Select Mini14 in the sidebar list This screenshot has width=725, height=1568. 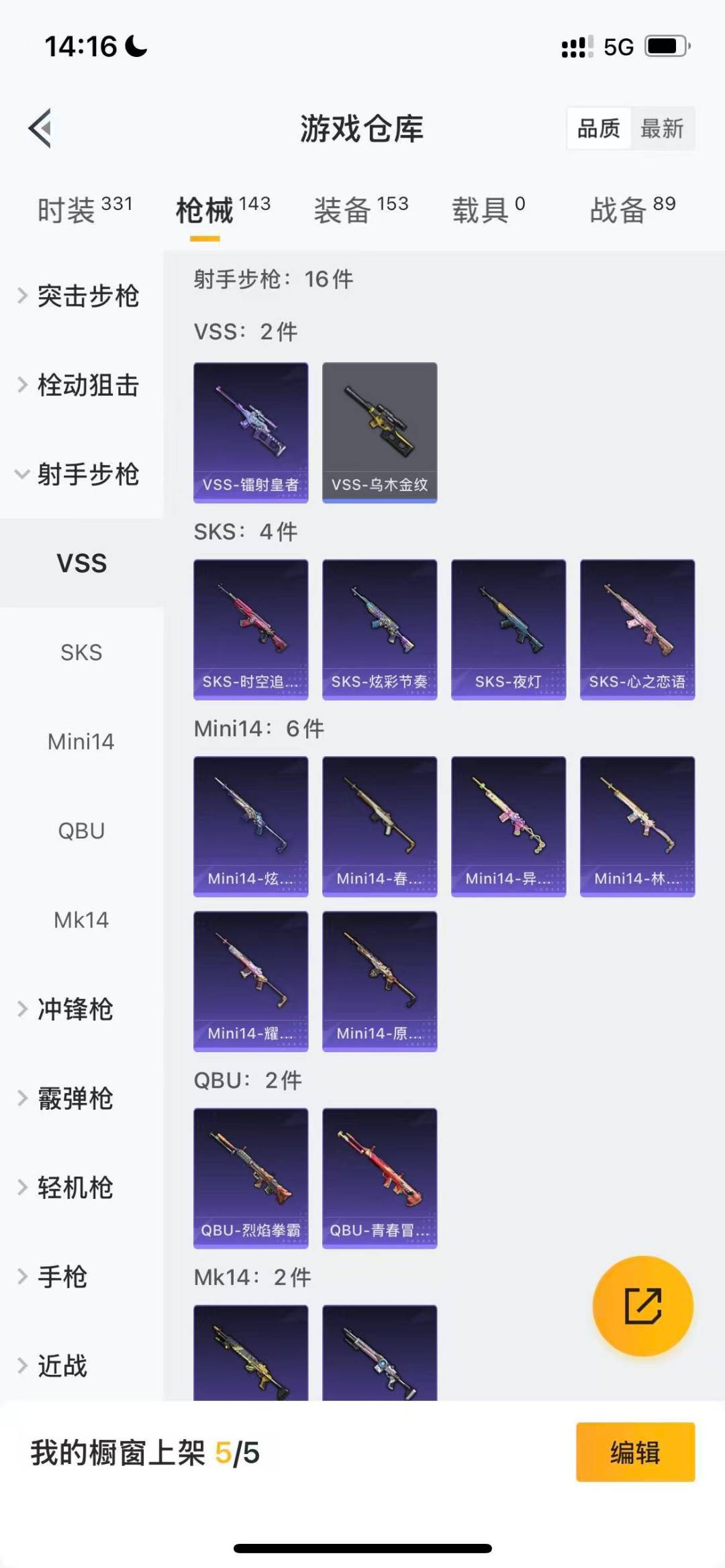tap(81, 741)
